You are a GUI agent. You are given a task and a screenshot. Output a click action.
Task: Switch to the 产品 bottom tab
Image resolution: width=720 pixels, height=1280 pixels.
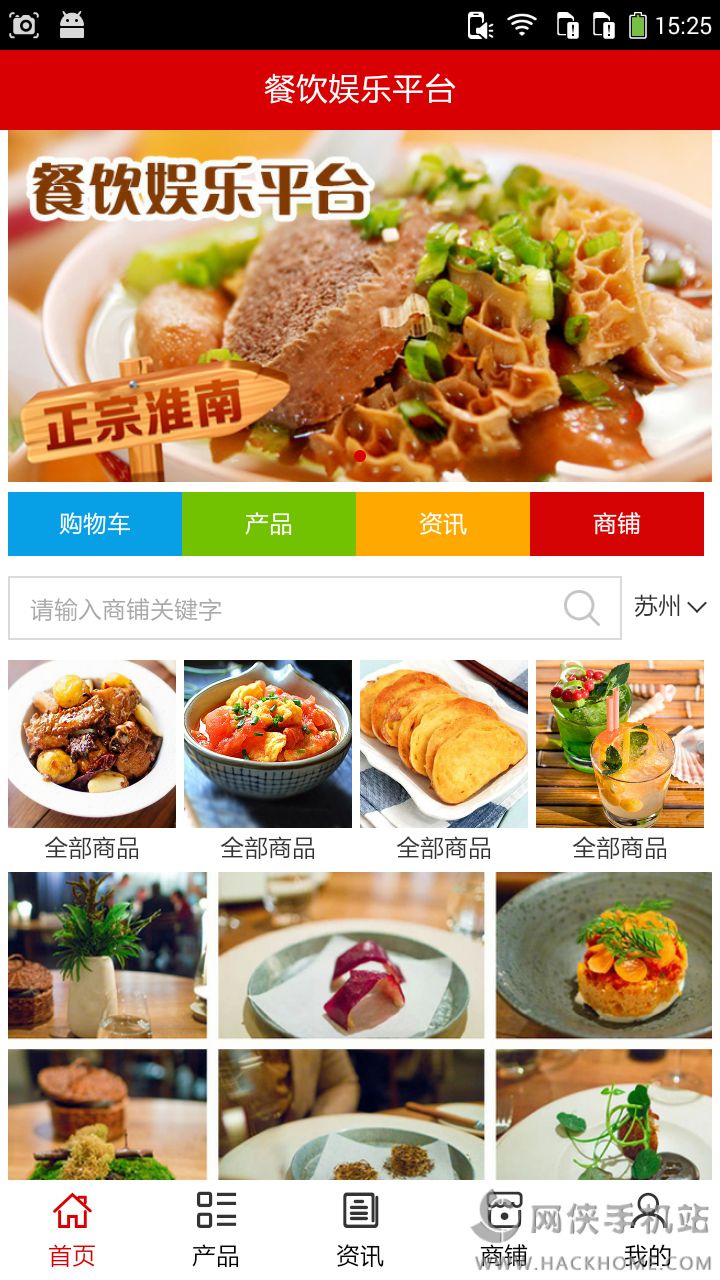[216, 1229]
